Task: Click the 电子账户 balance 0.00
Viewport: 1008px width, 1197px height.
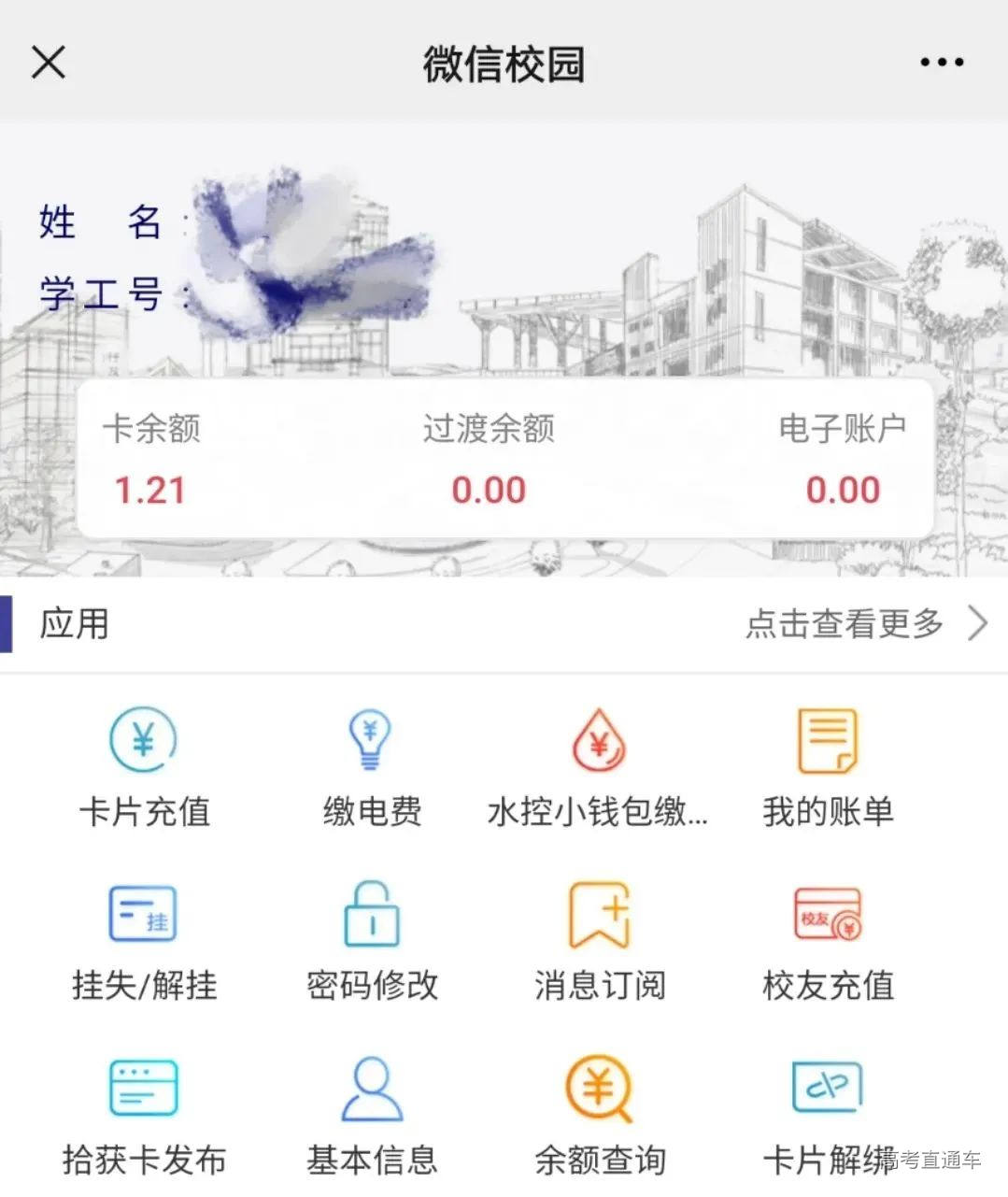Action: (x=840, y=489)
